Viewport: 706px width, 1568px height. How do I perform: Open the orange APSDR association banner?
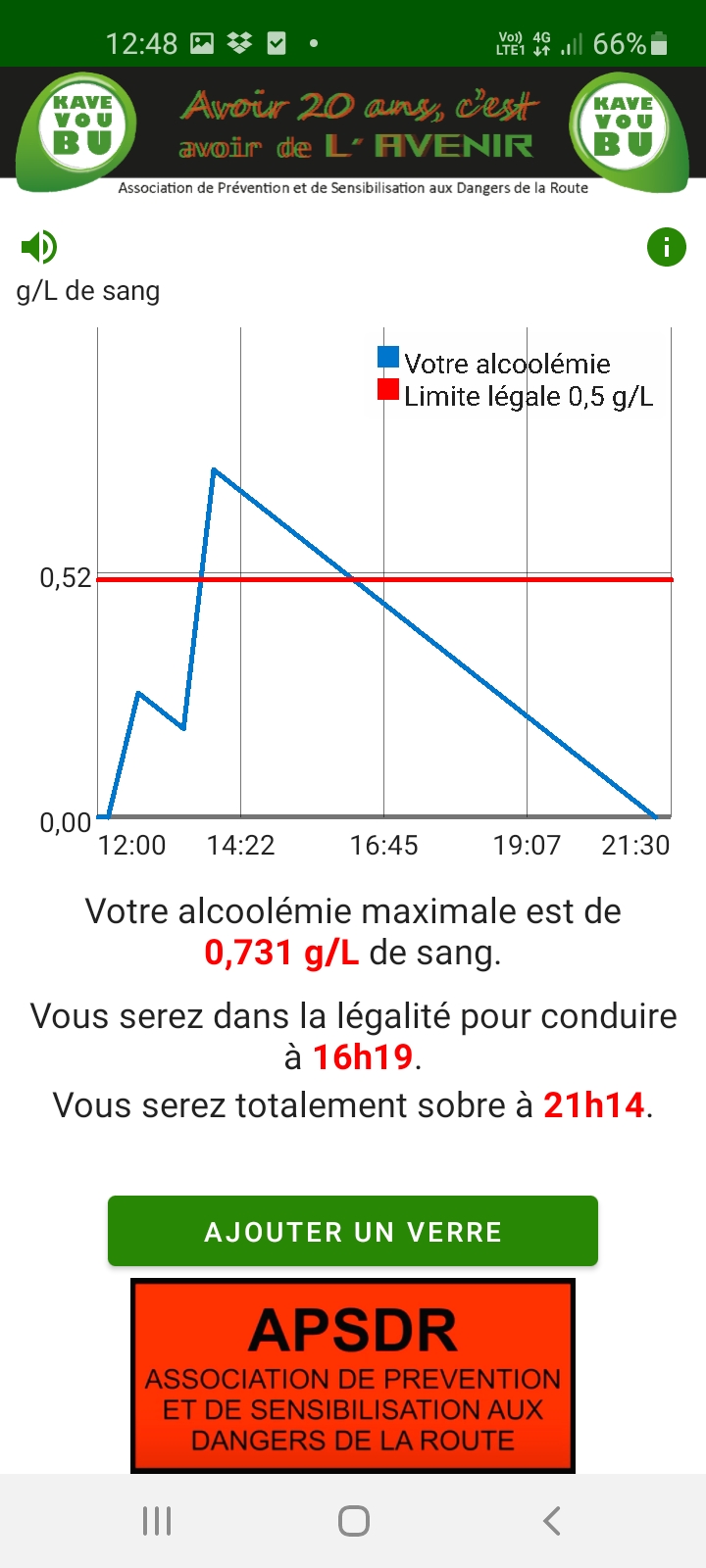(x=353, y=1376)
